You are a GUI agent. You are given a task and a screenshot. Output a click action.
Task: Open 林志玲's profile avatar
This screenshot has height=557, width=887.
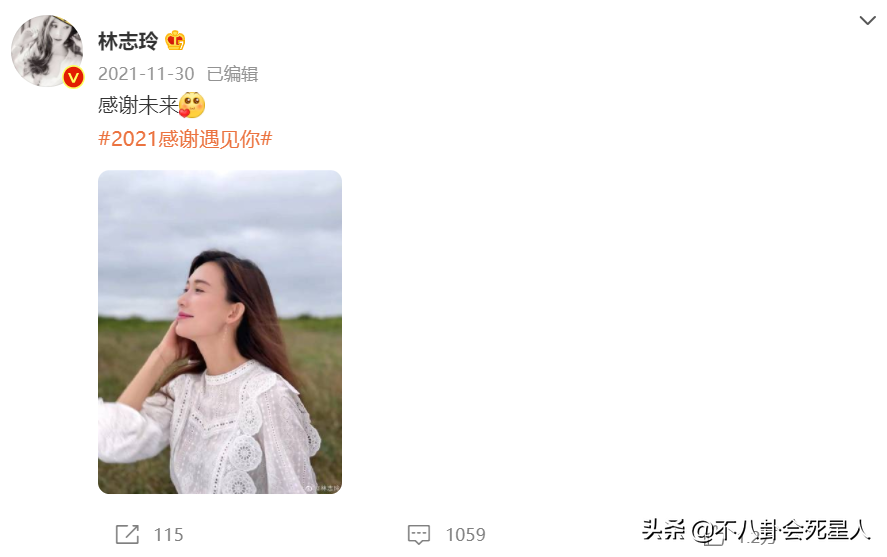46,52
